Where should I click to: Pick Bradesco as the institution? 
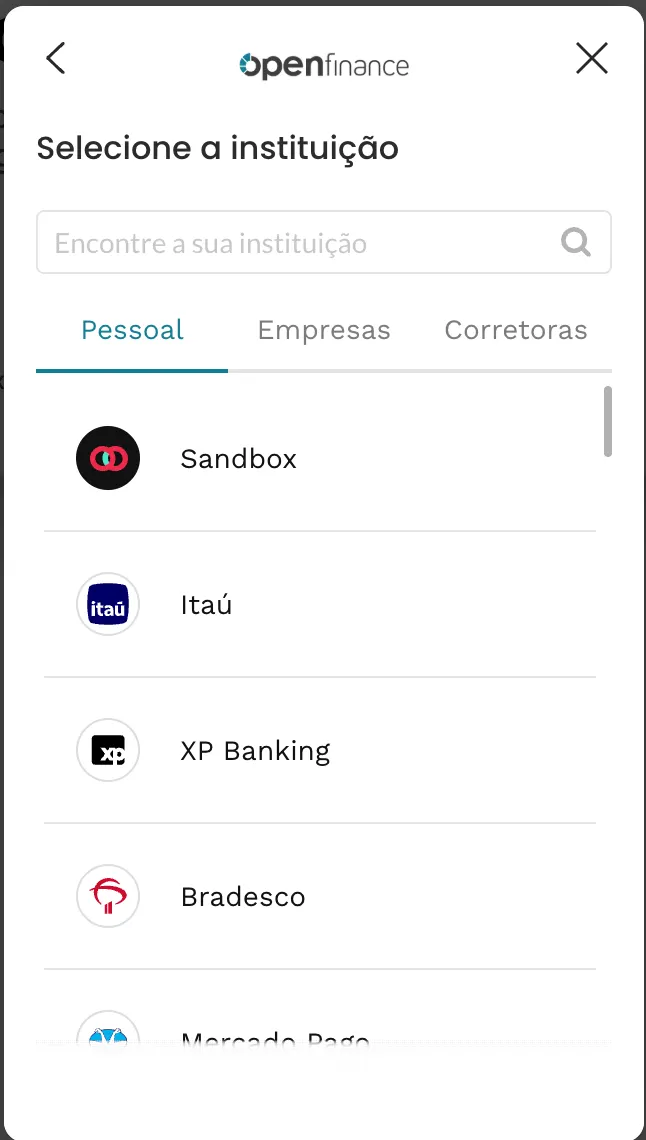click(243, 897)
